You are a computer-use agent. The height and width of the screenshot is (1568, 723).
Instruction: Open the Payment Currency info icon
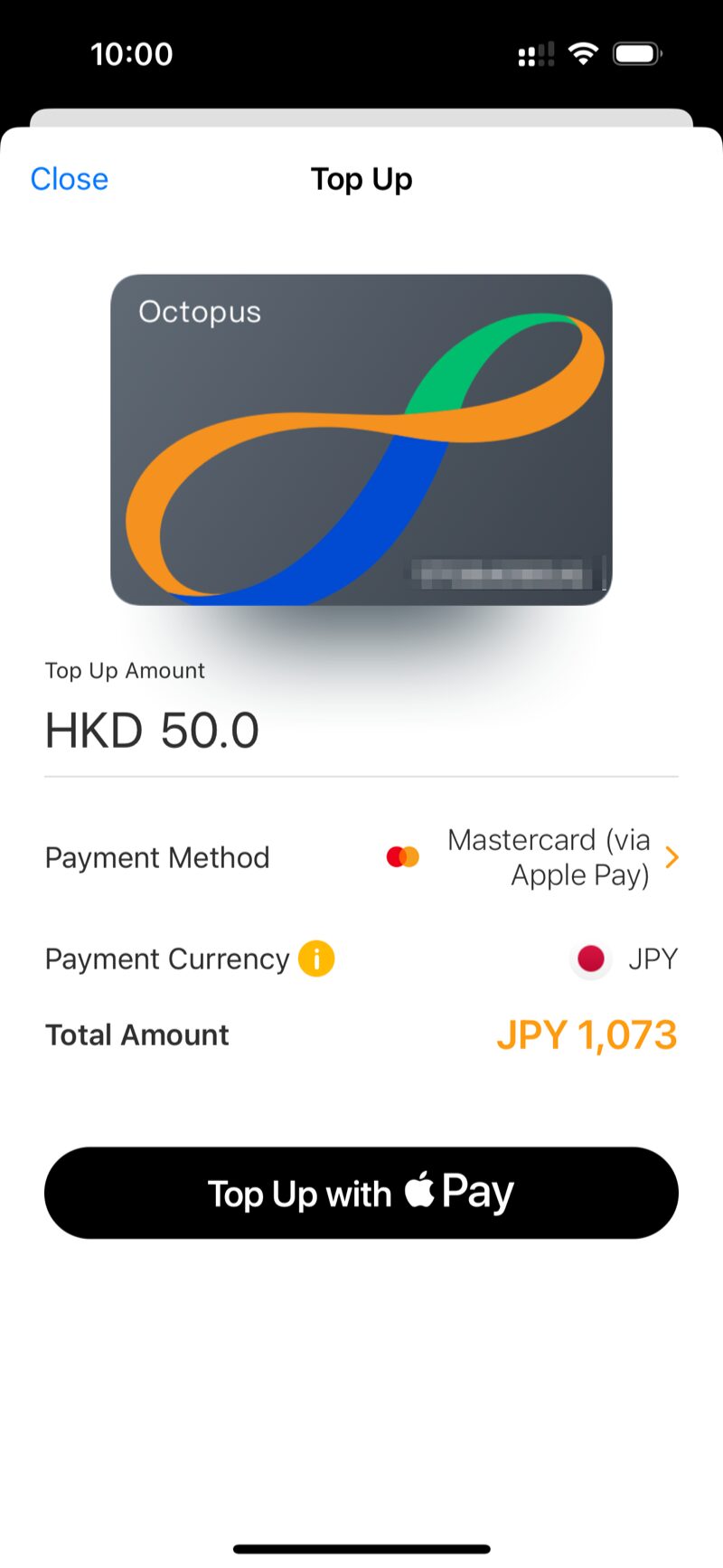(316, 959)
